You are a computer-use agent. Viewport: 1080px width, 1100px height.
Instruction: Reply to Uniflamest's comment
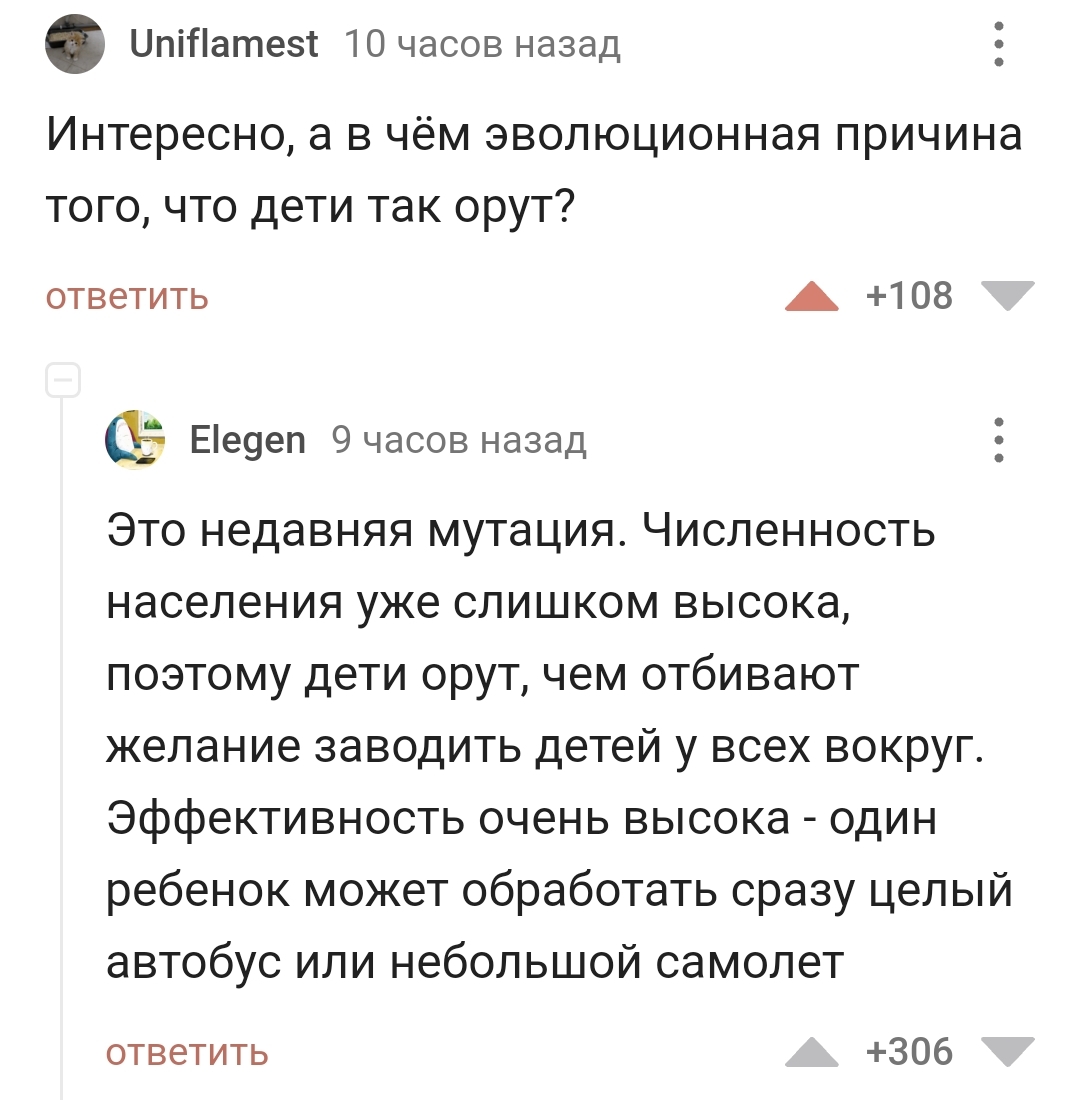click(x=127, y=297)
